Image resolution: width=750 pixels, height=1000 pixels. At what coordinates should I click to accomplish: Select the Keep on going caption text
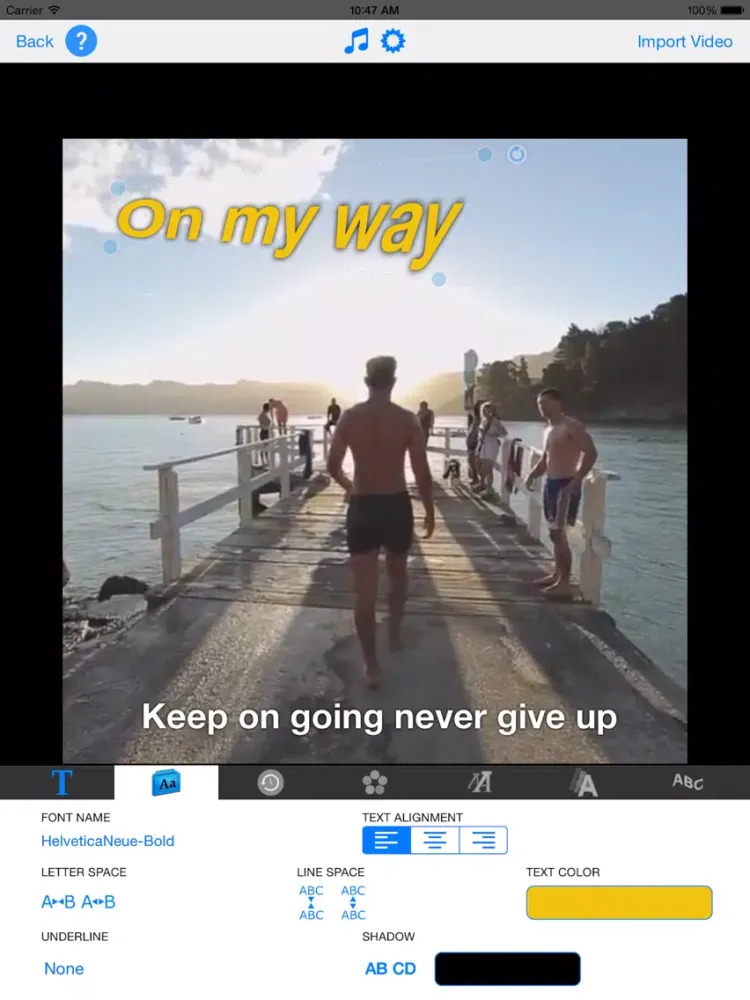click(x=379, y=717)
